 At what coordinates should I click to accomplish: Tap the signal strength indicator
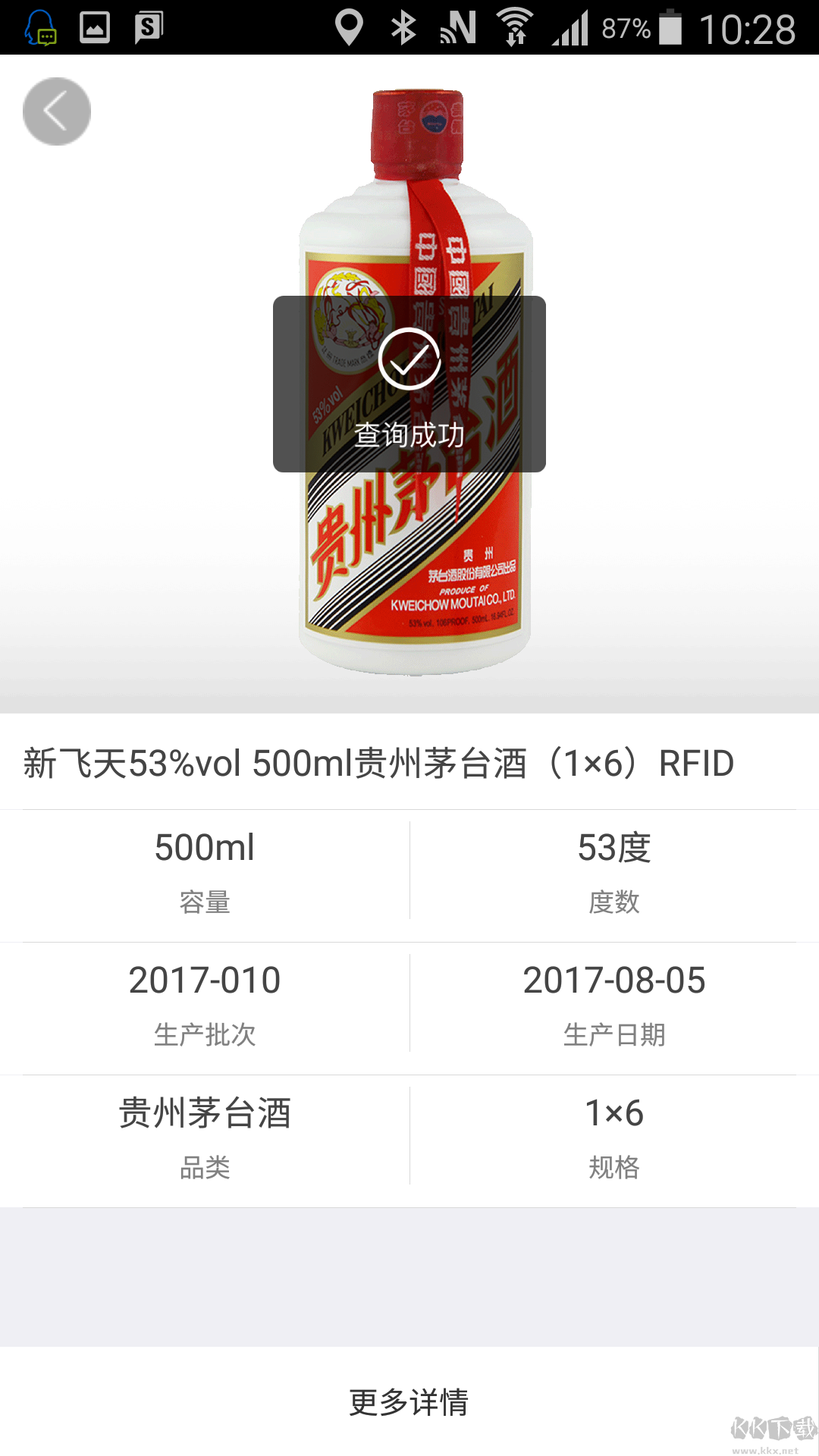coord(573,25)
